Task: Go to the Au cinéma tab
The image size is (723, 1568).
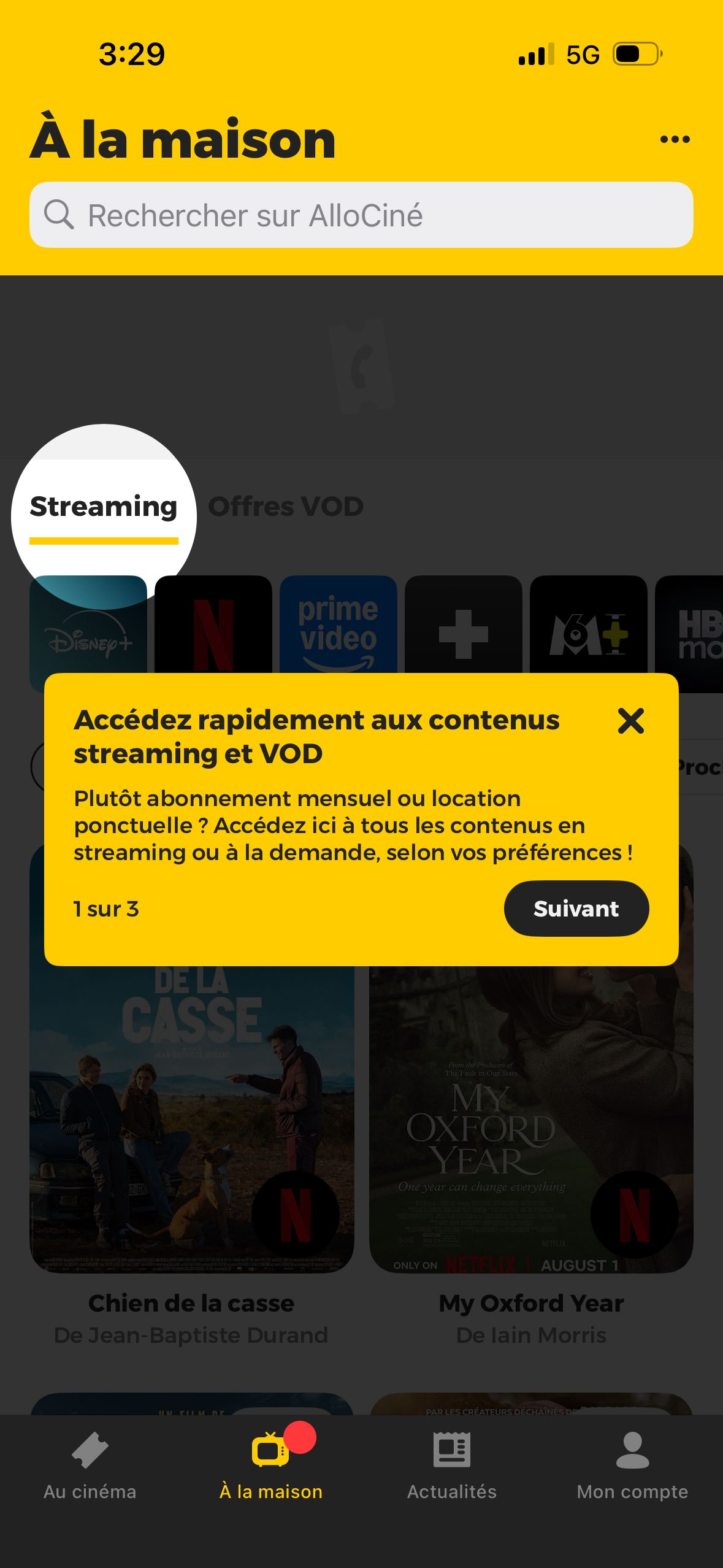Action: (90, 1466)
